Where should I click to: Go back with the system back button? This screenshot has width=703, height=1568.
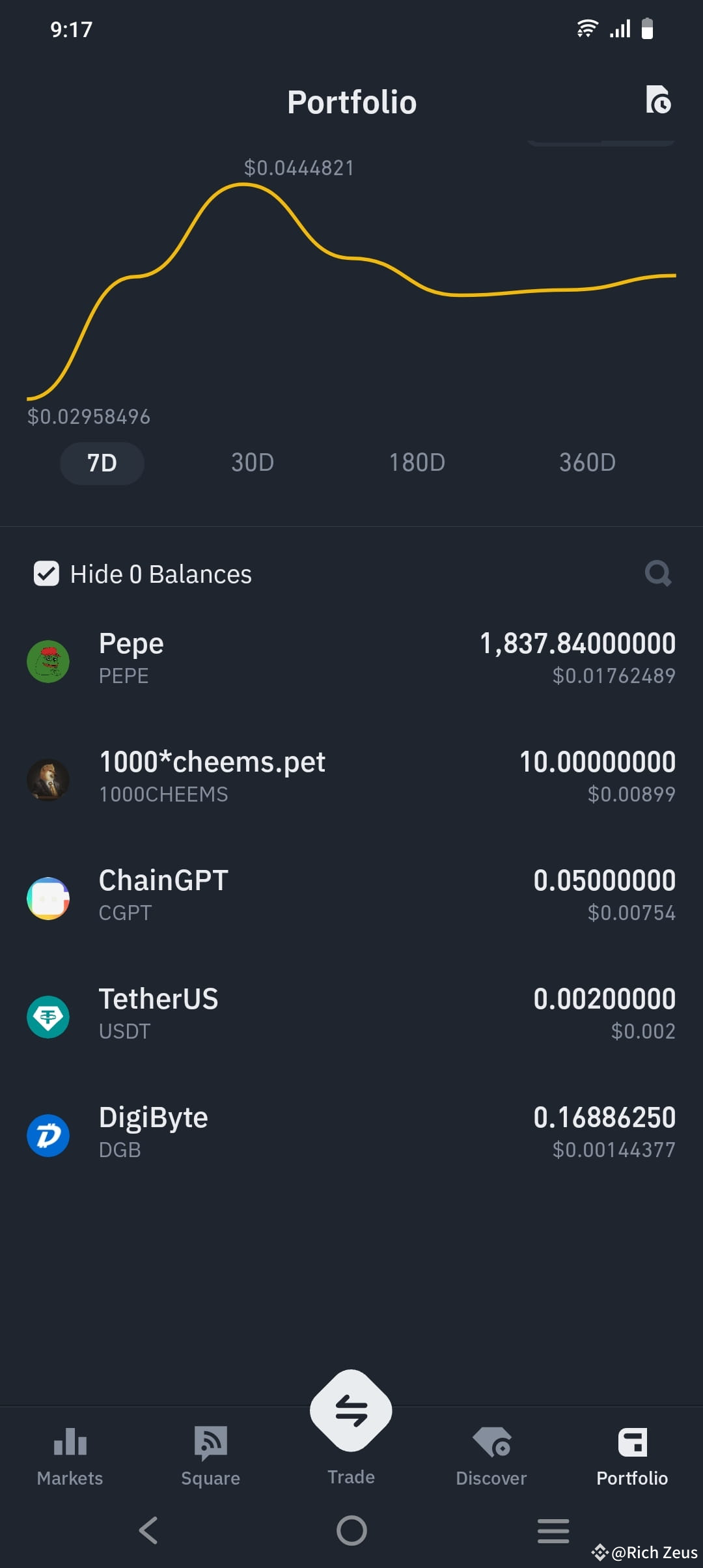click(148, 1530)
